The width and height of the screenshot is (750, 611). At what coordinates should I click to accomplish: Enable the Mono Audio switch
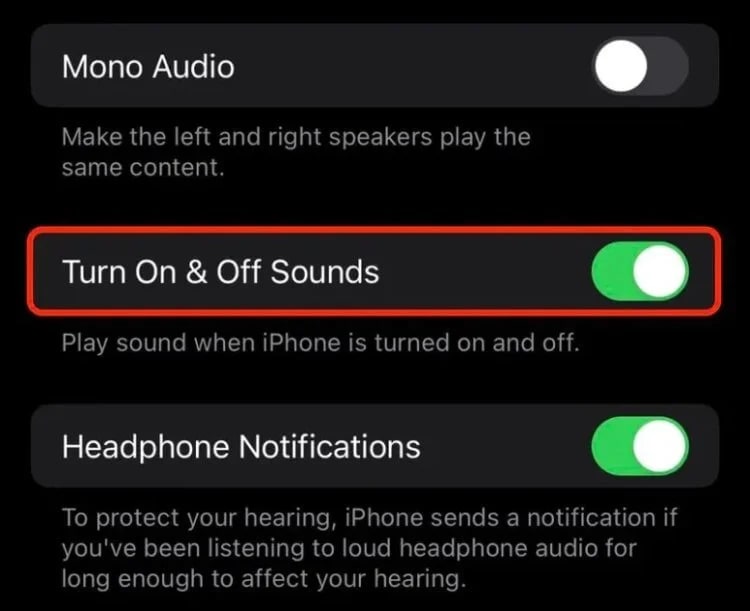(640, 67)
